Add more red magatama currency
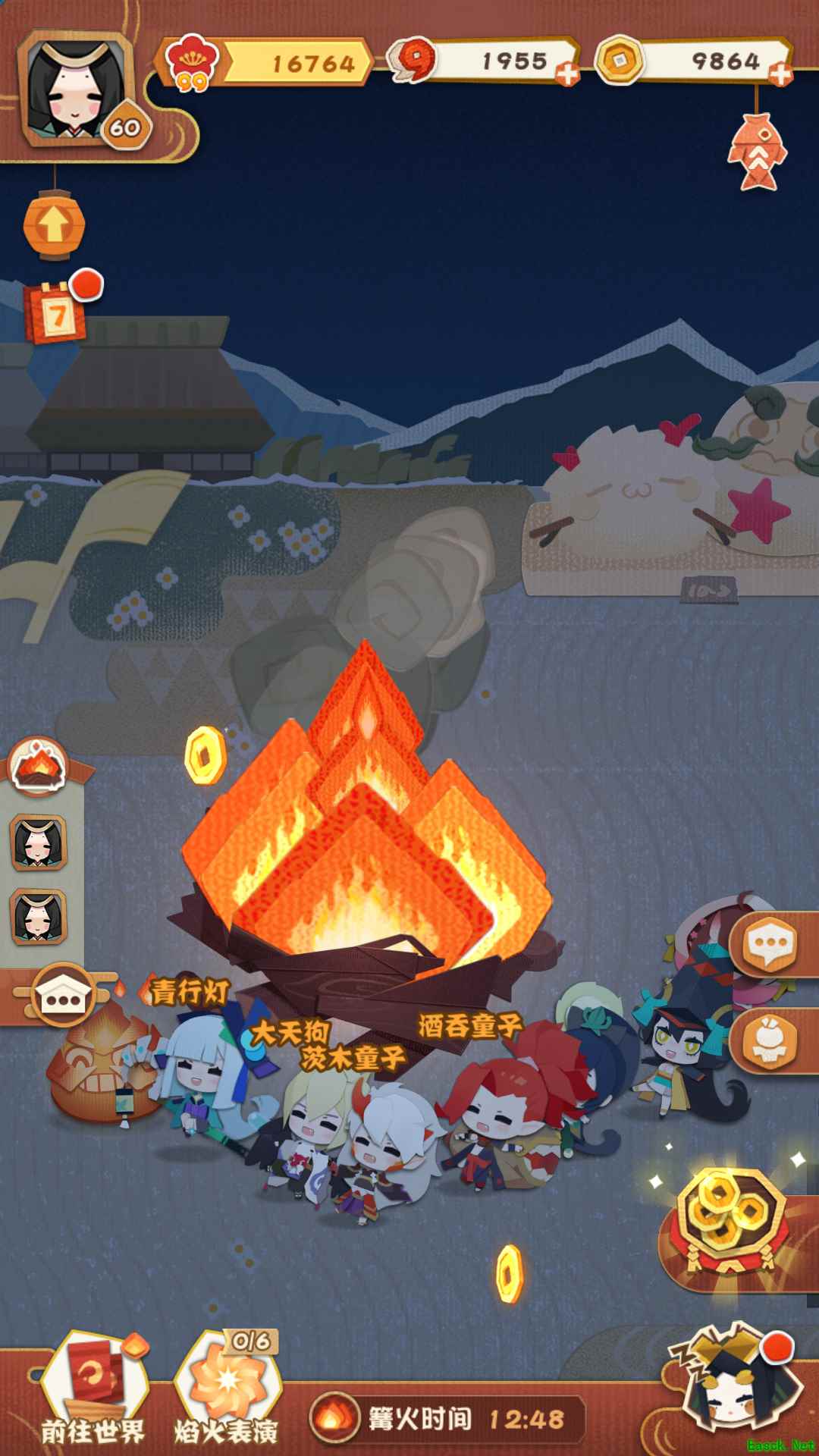This screenshot has width=819, height=1456. (x=566, y=74)
